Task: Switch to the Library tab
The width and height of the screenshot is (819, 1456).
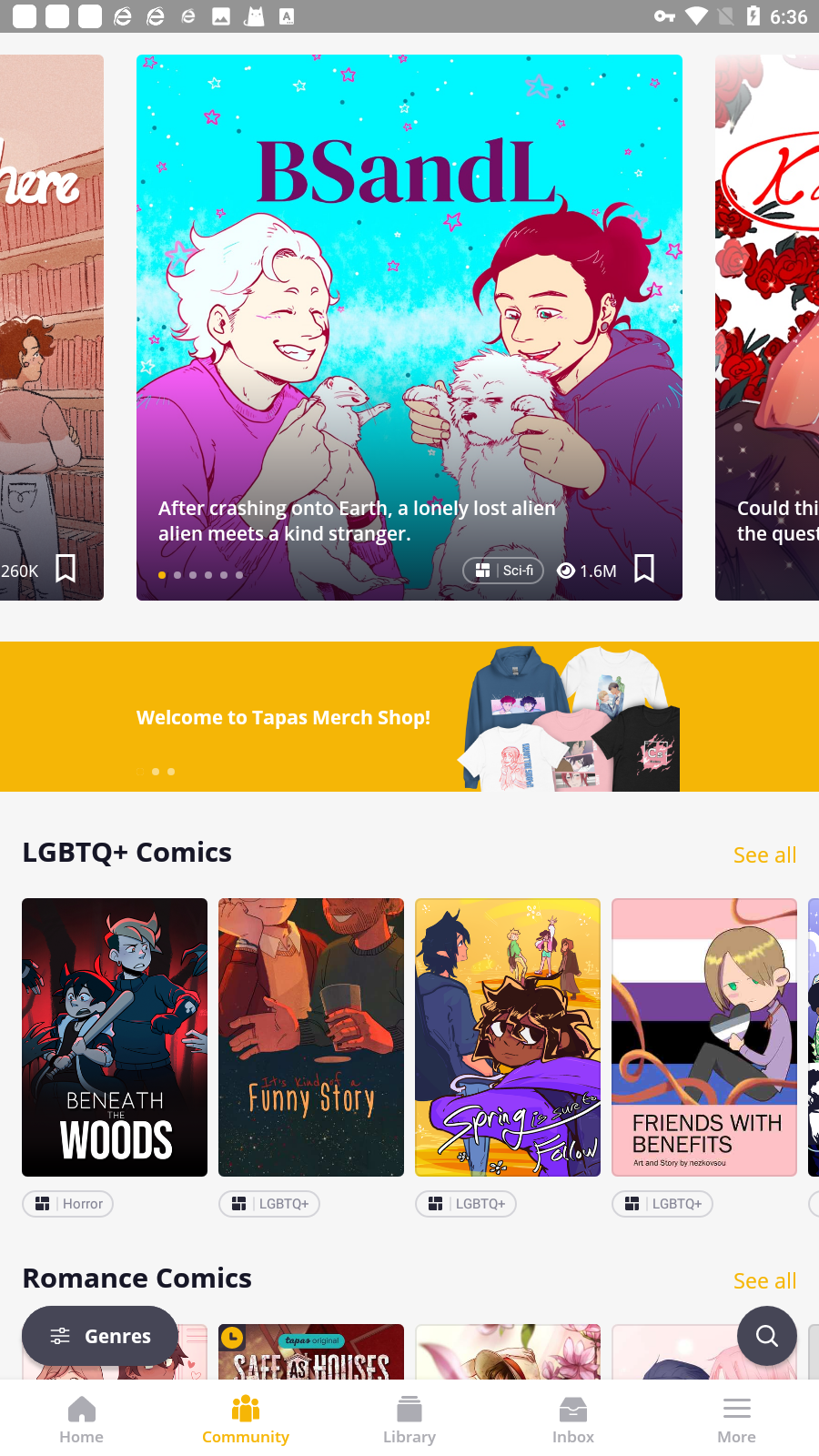Action: (409, 1420)
